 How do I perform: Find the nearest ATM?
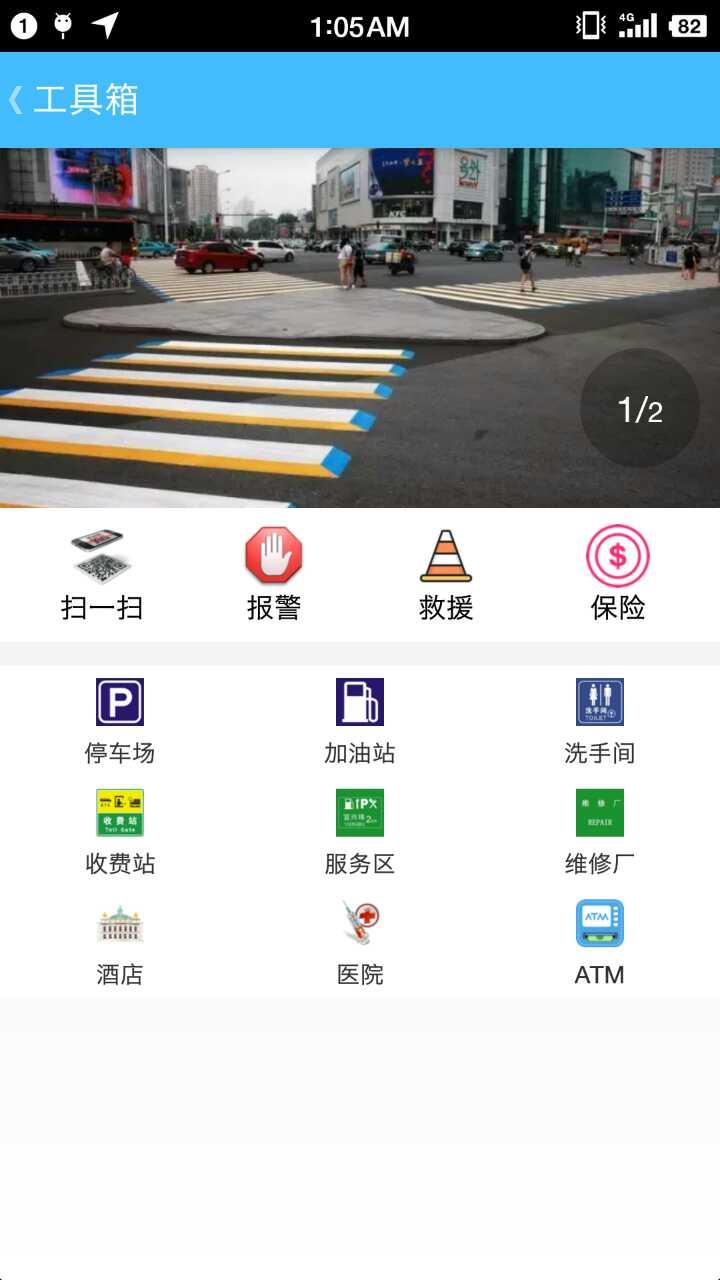[600, 943]
